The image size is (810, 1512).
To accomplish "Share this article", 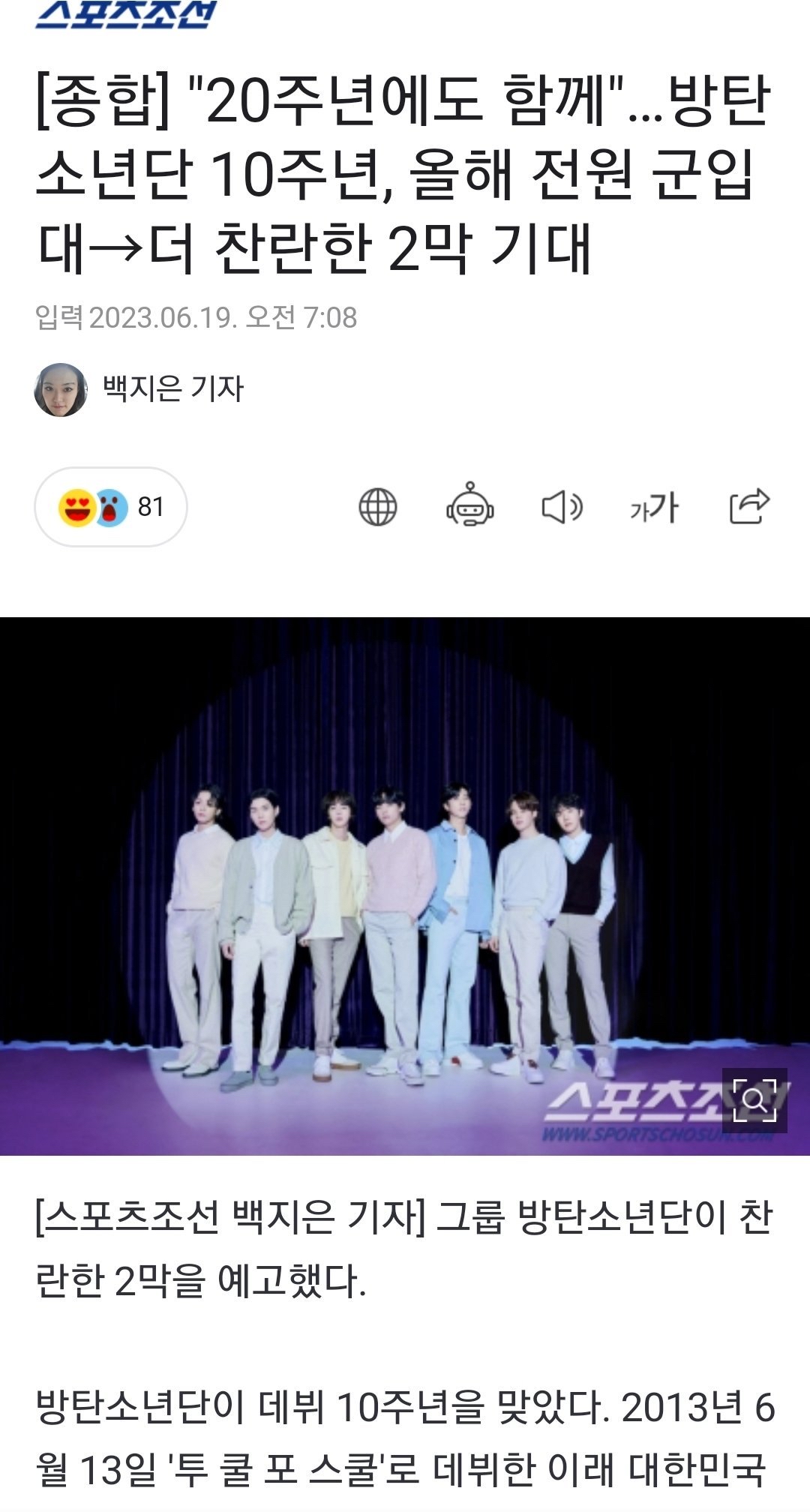I will point(750,506).
